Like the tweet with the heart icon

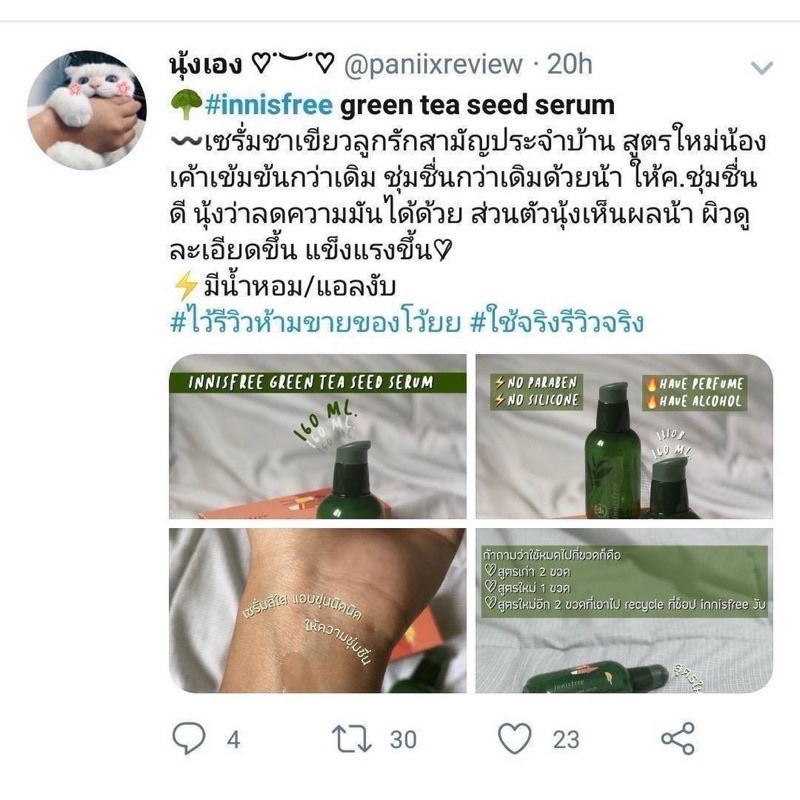514,738
